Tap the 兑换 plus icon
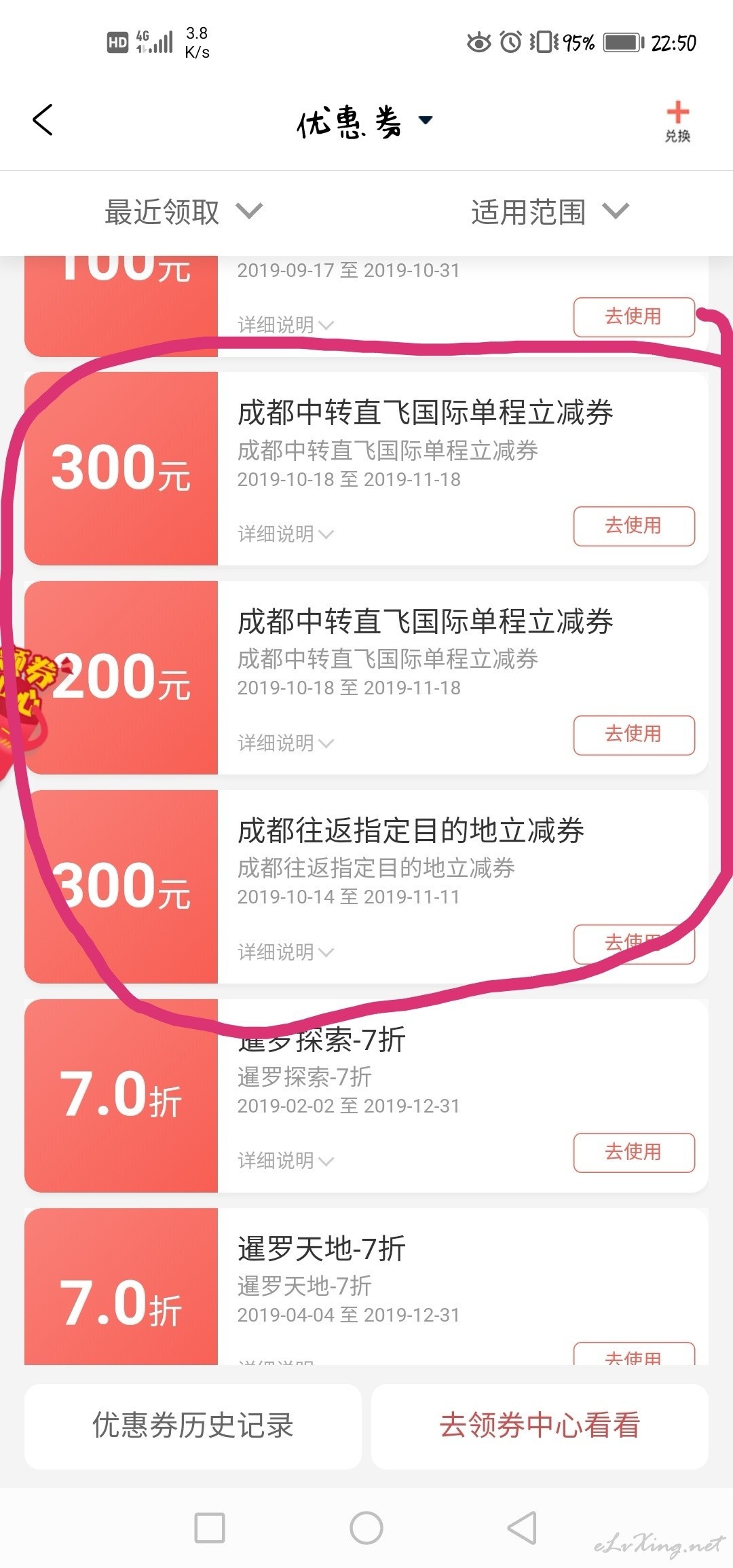Image resolution: width=733 pixels, height=1568 pixels. tap(677, 121)
